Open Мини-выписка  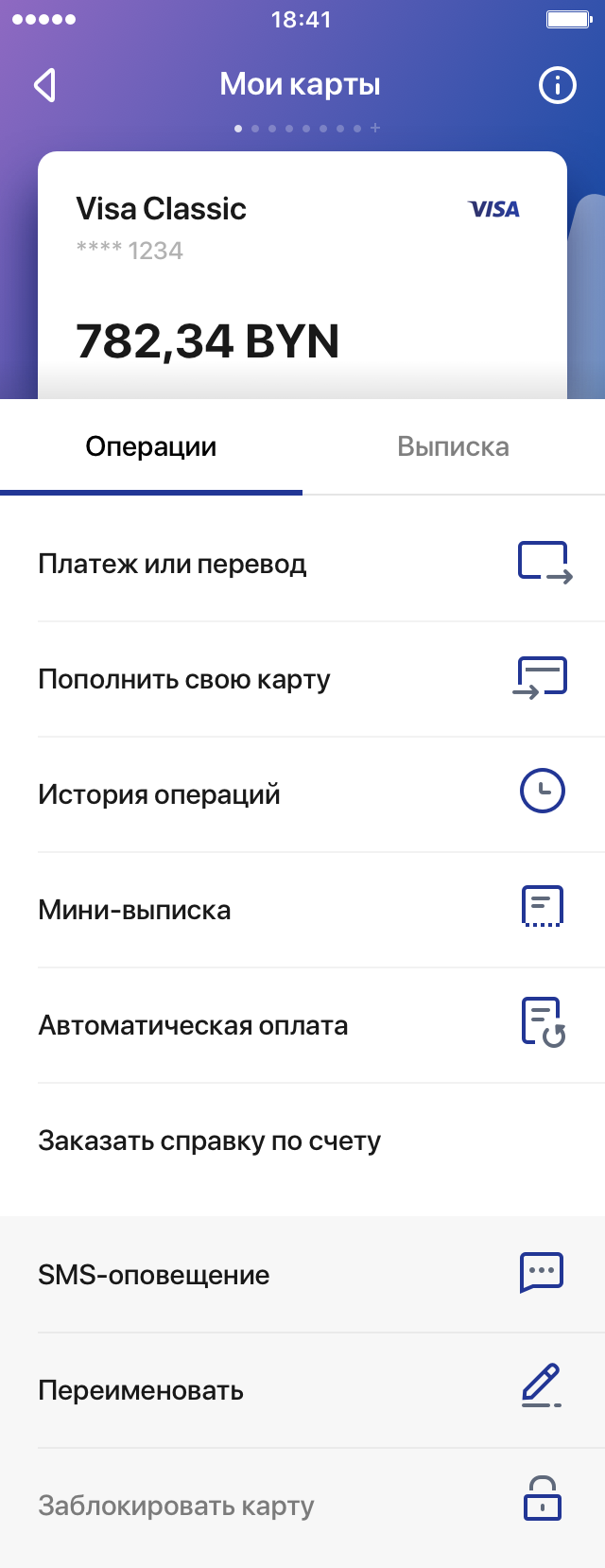click(x=302, y=910)
